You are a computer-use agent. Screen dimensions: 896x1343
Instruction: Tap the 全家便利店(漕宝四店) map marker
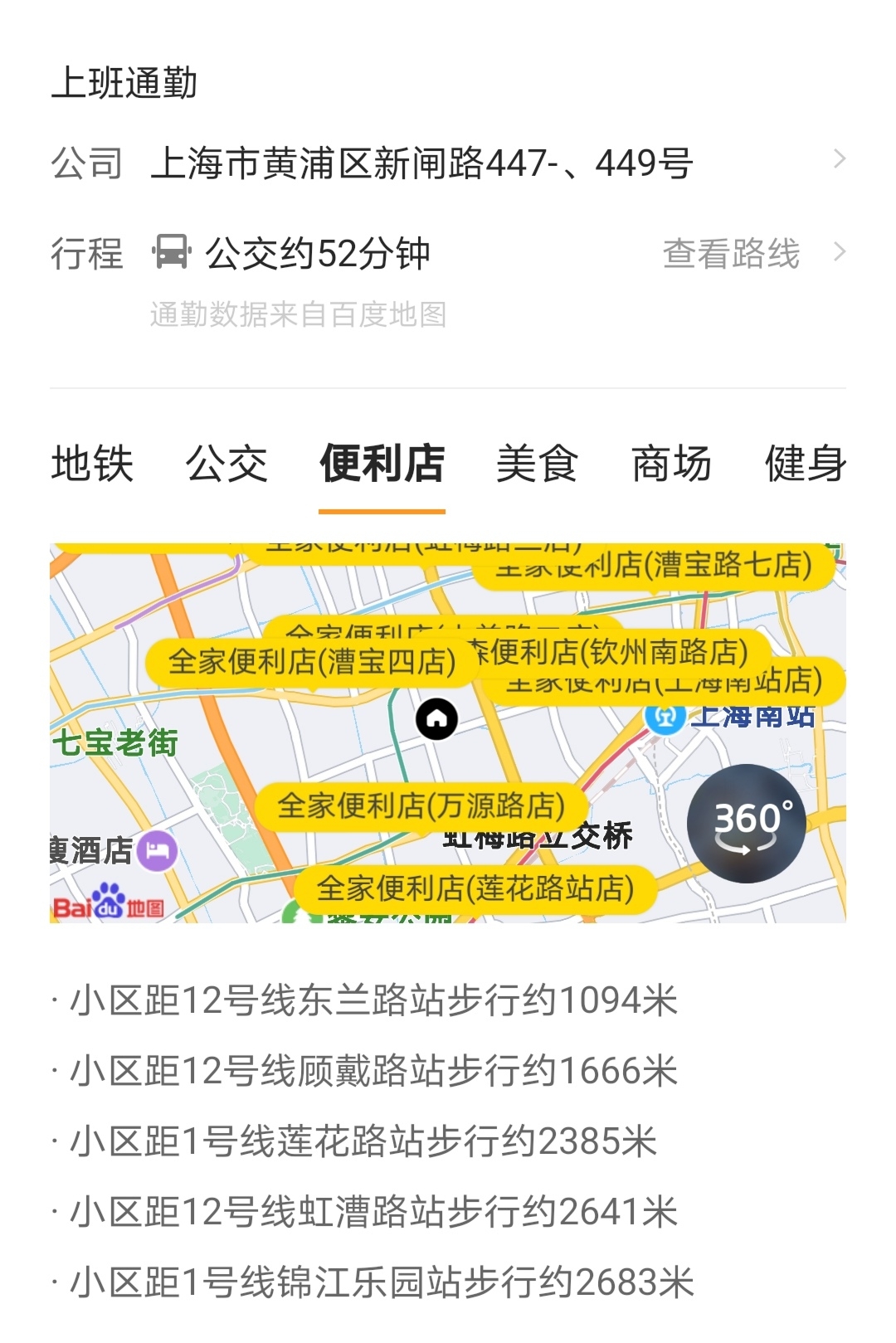point(312,662)
